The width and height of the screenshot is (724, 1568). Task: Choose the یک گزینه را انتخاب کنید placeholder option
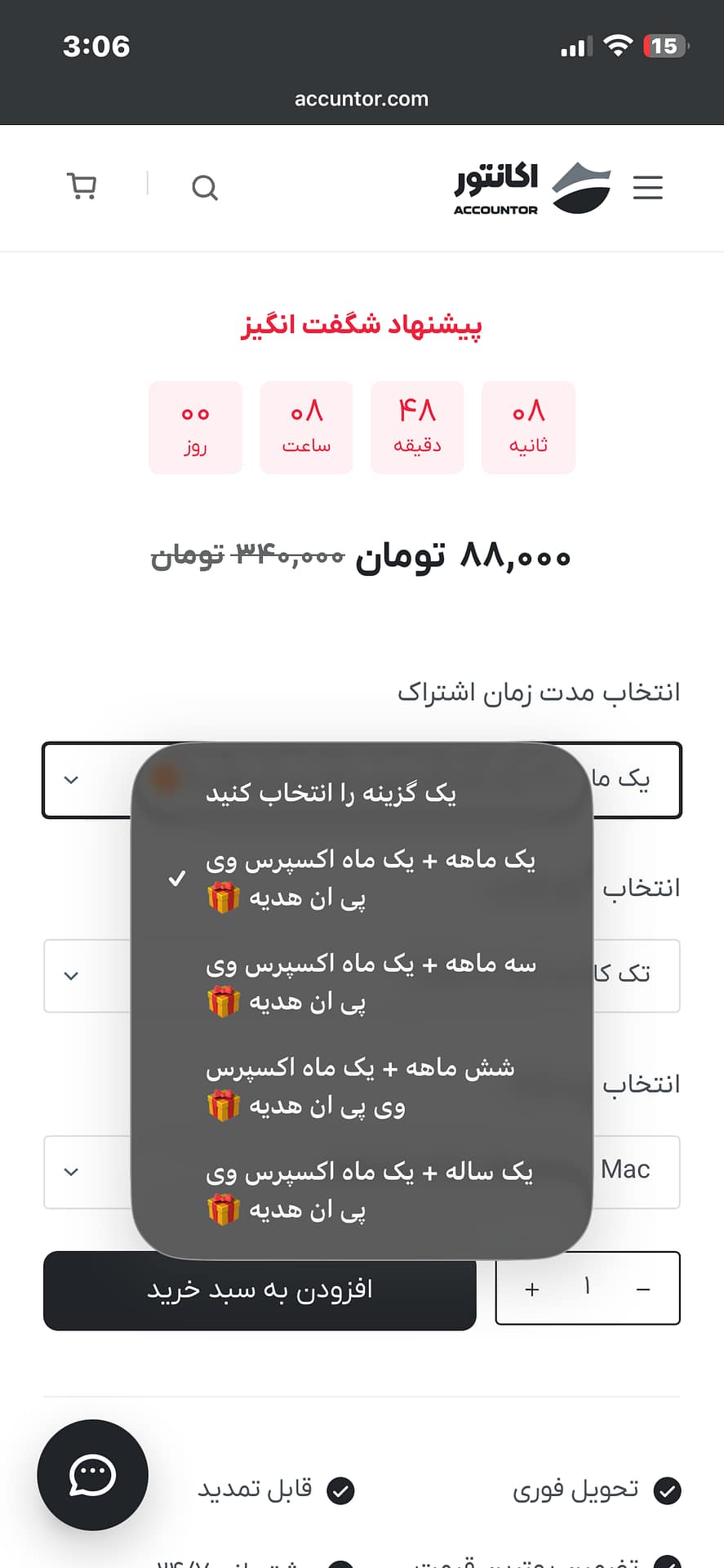362,793
